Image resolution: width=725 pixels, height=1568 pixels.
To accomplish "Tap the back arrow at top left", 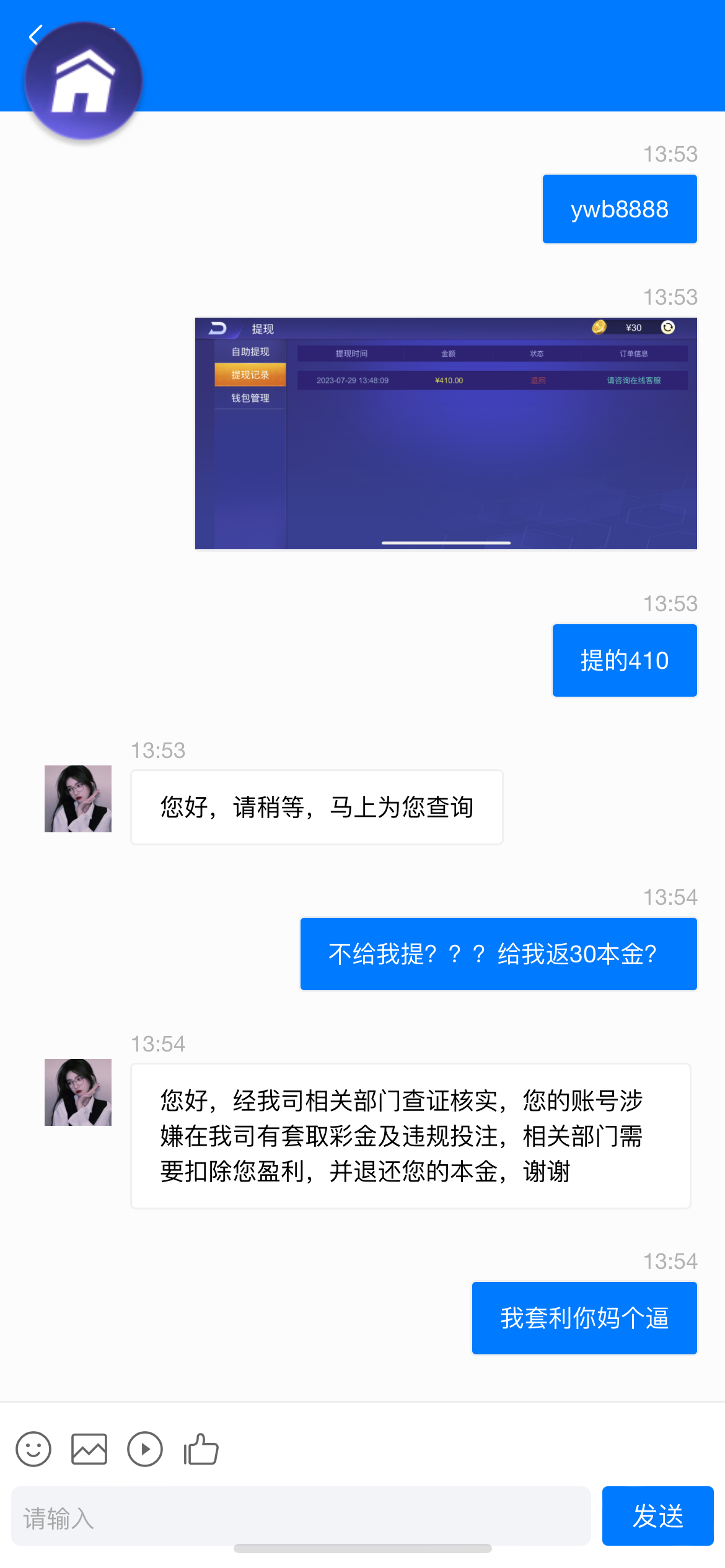I will click(34, 36).
